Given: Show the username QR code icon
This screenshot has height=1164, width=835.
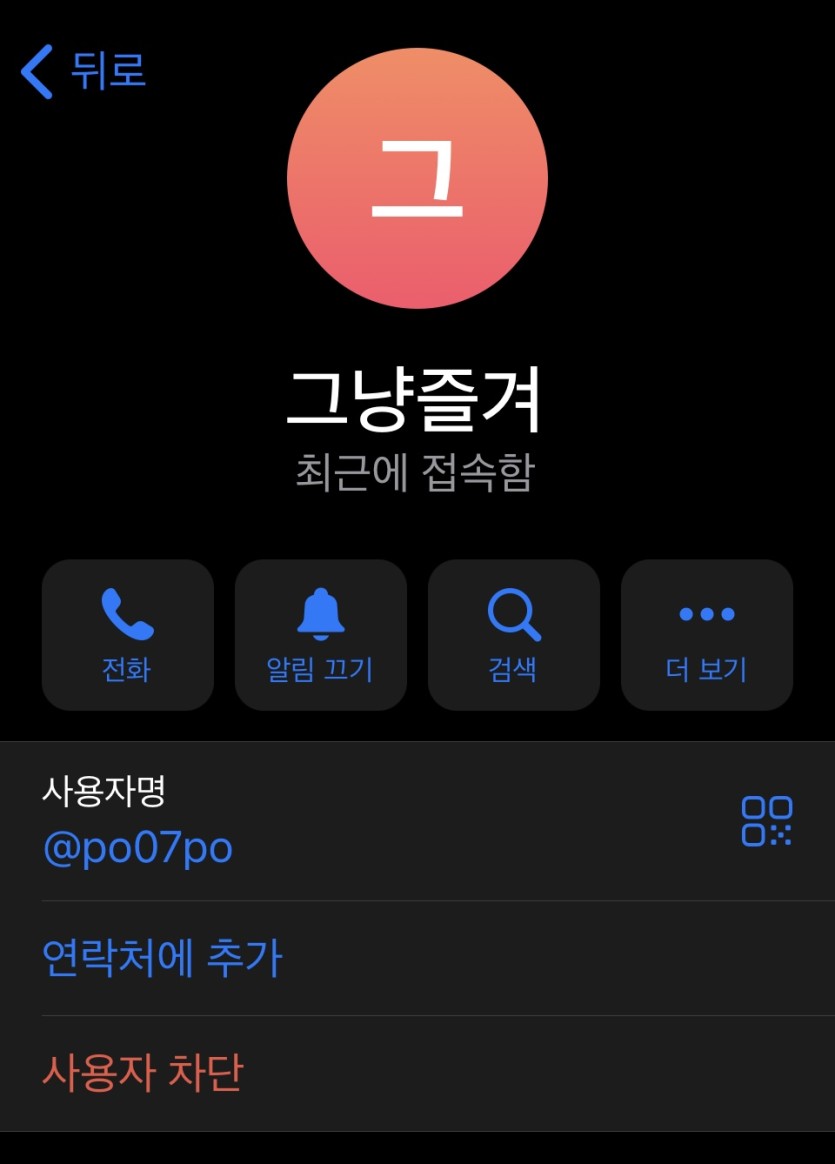Looking at the screenshot, I should [766, 821].
